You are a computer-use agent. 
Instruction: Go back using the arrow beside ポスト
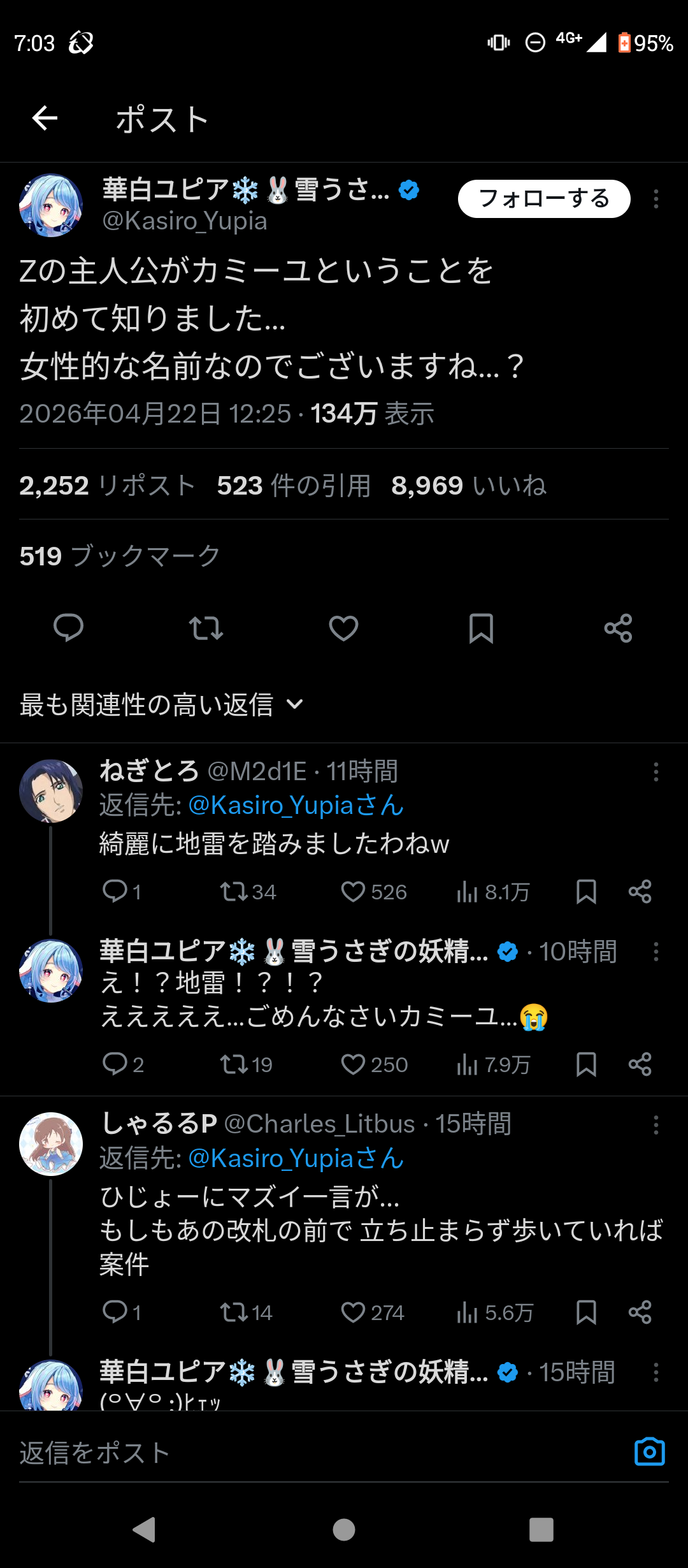pyautogui.click(x=45, y=118)
